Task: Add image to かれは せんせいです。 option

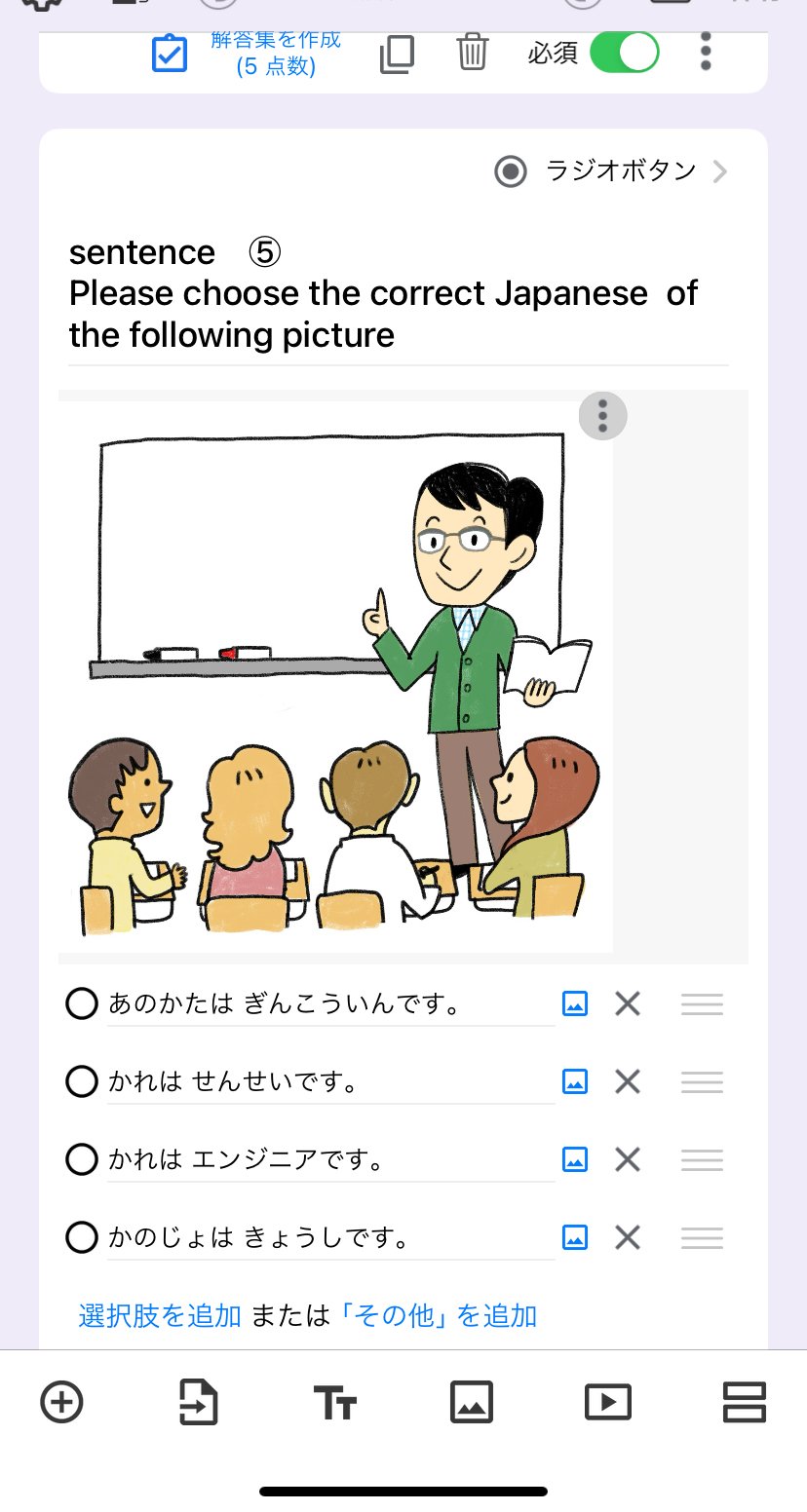Action: [575, 1081]
